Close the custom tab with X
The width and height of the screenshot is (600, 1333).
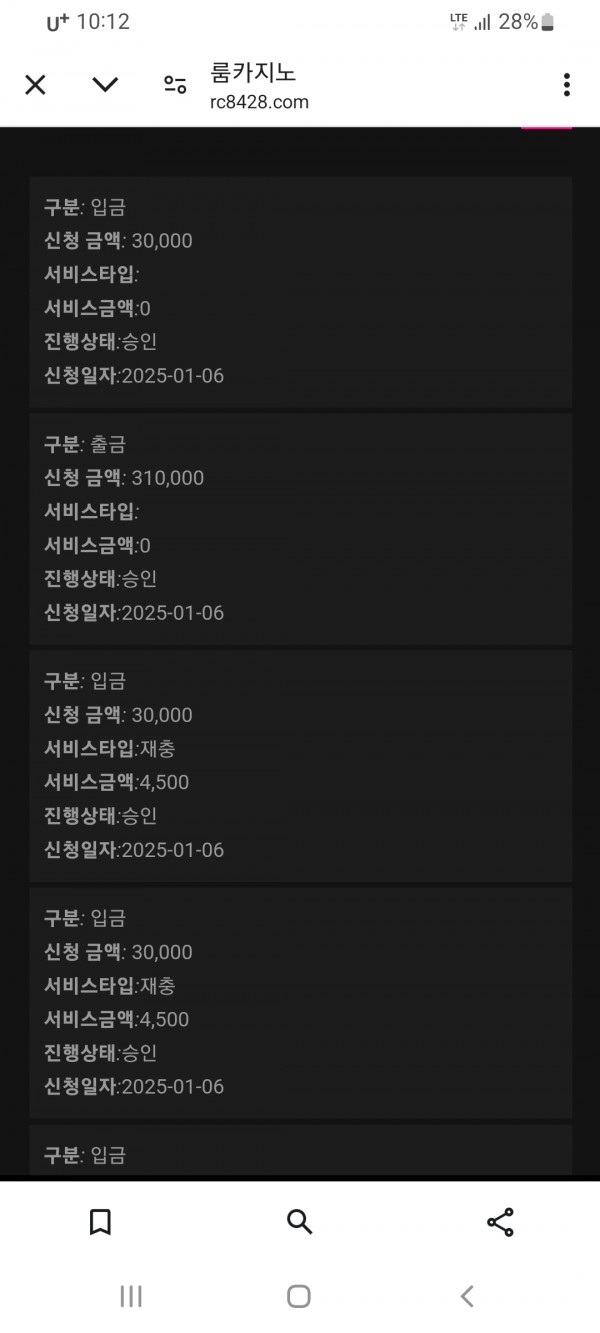coord(35,85)
